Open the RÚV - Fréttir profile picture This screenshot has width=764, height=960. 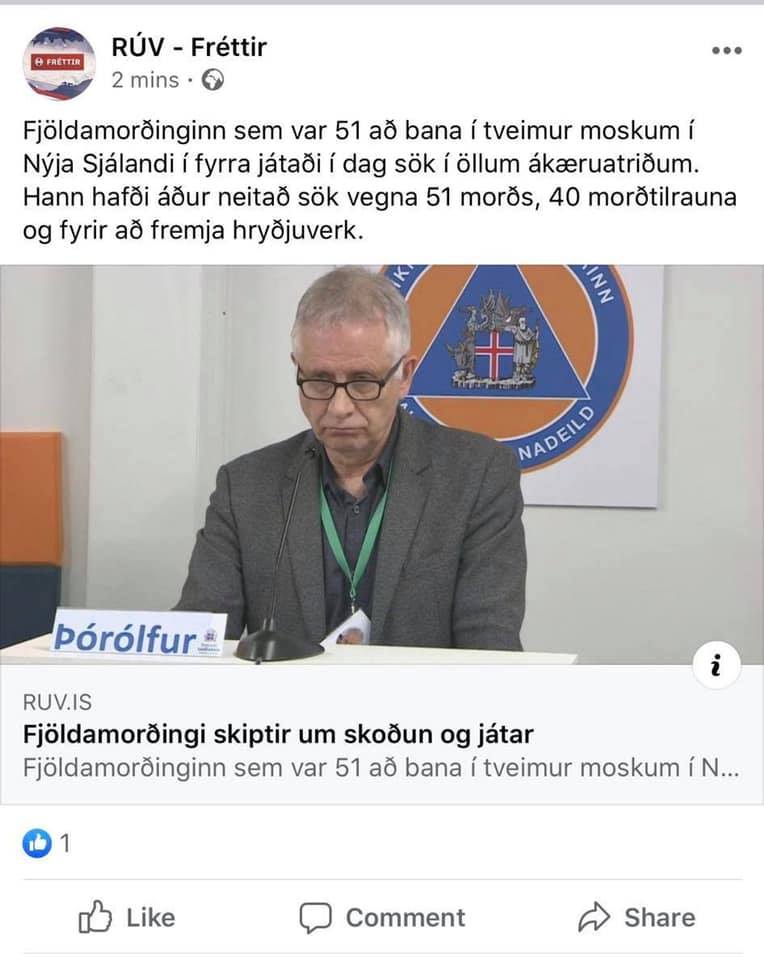(59, 62)
